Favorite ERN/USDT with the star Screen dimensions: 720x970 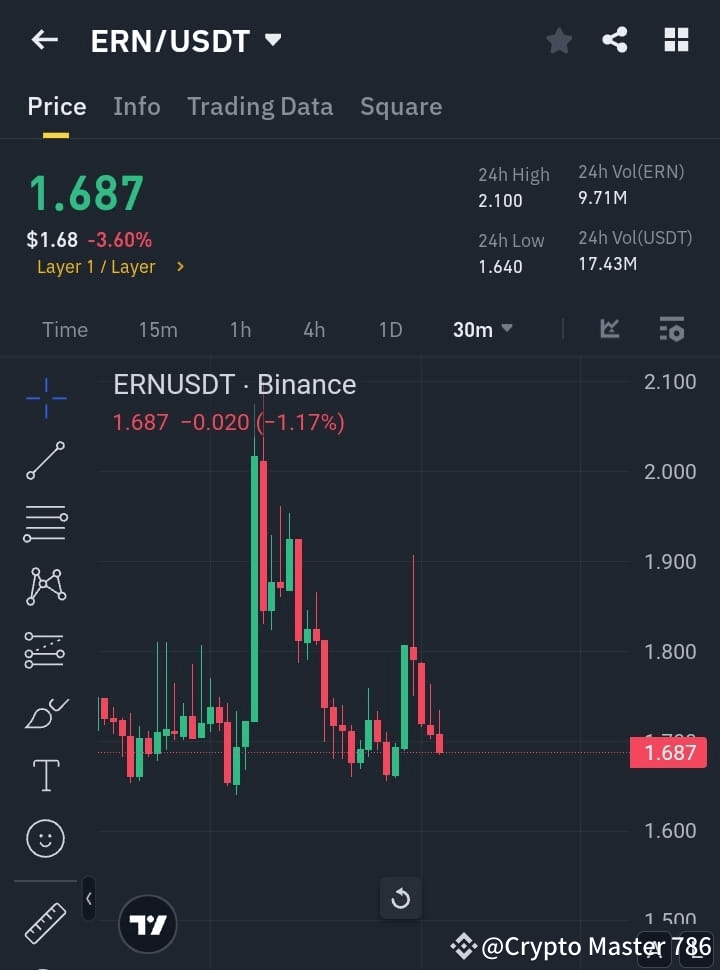click(558, 40)
